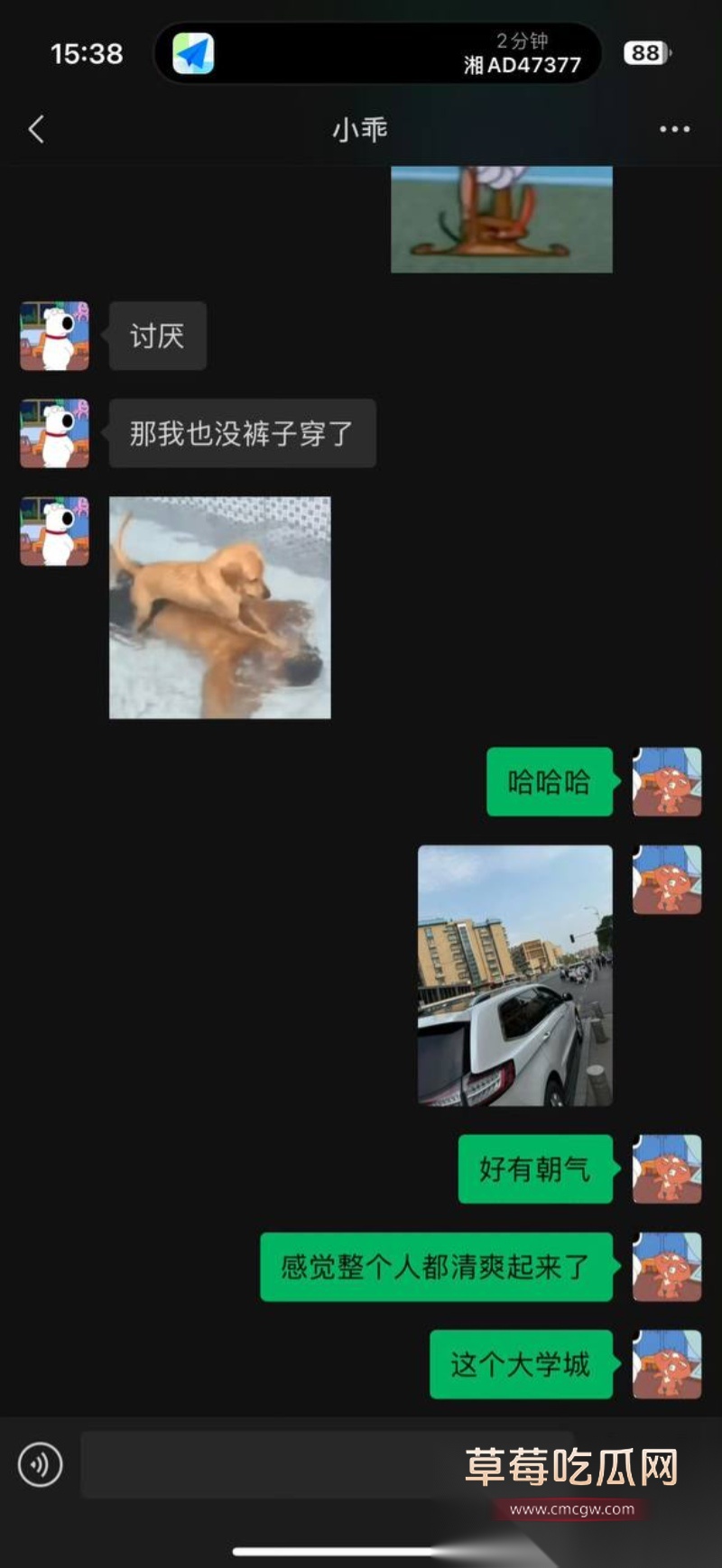Viewport: 722px width, 1568px height.
Task: Select the chat title 小乖
Action: point(360,129)
